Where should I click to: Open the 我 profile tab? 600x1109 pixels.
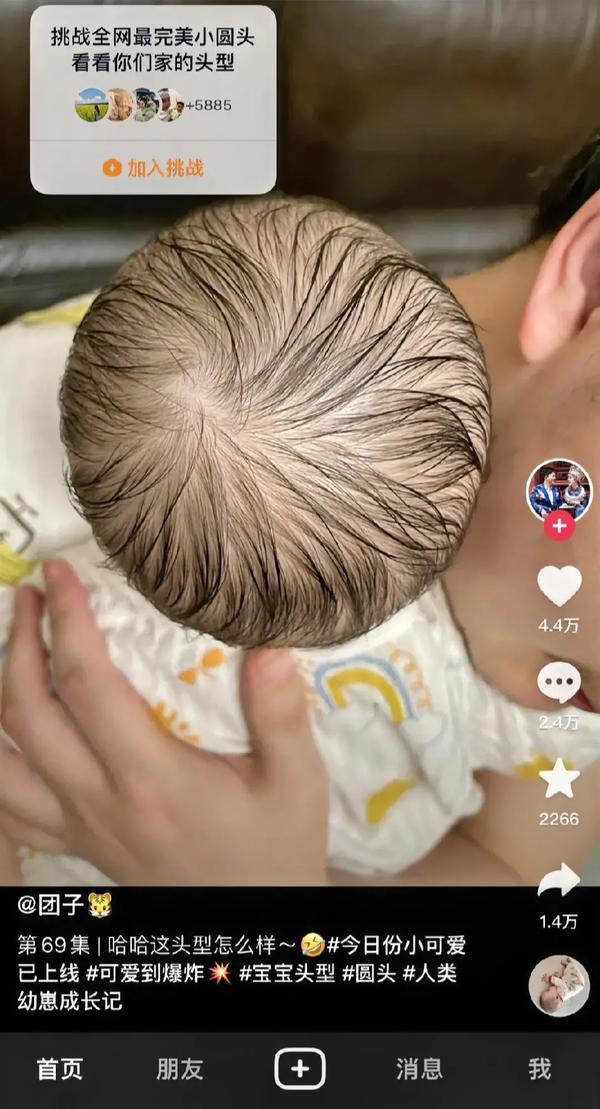[x=539, y=1069]
